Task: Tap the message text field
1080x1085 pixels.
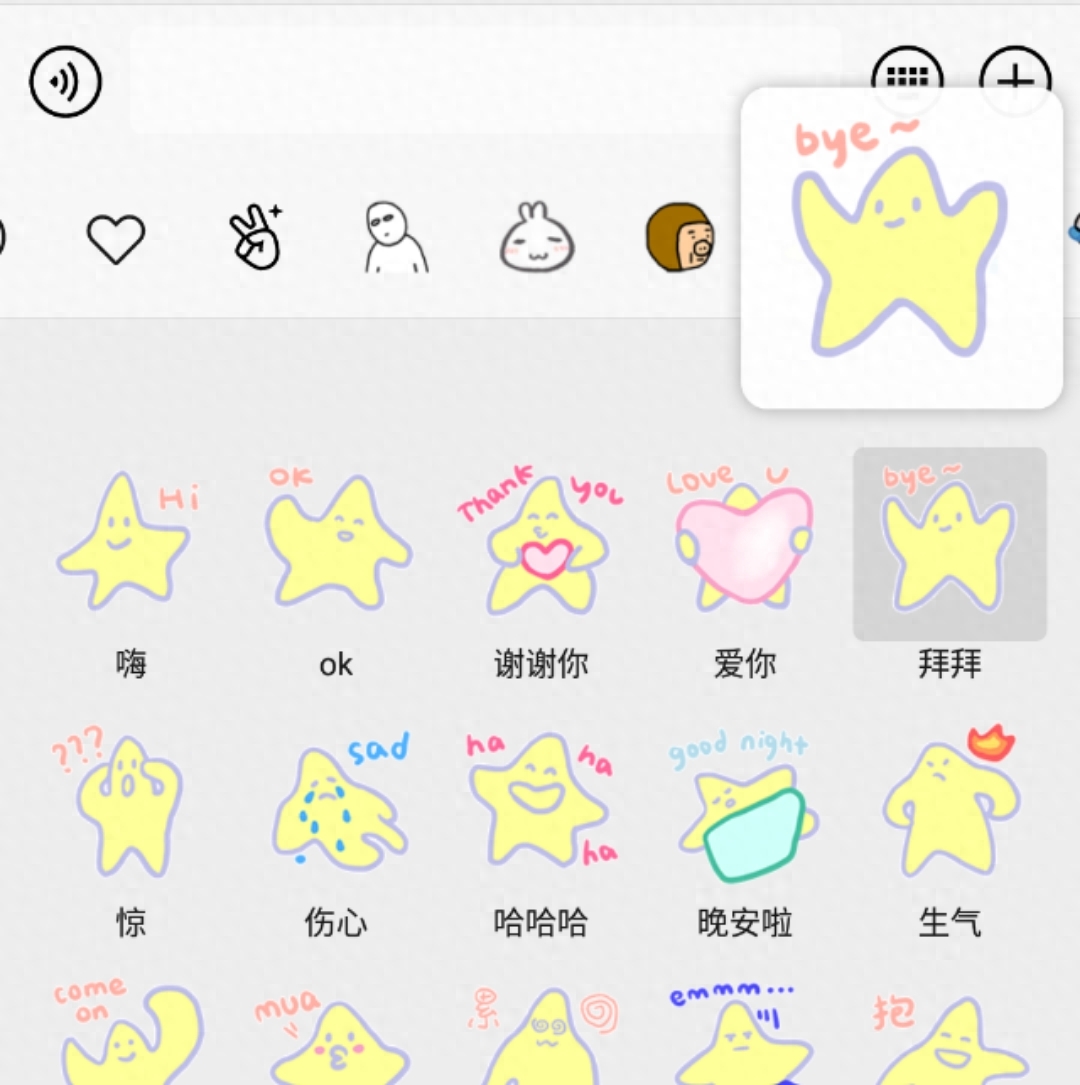Action: click(x=485, y=81)
